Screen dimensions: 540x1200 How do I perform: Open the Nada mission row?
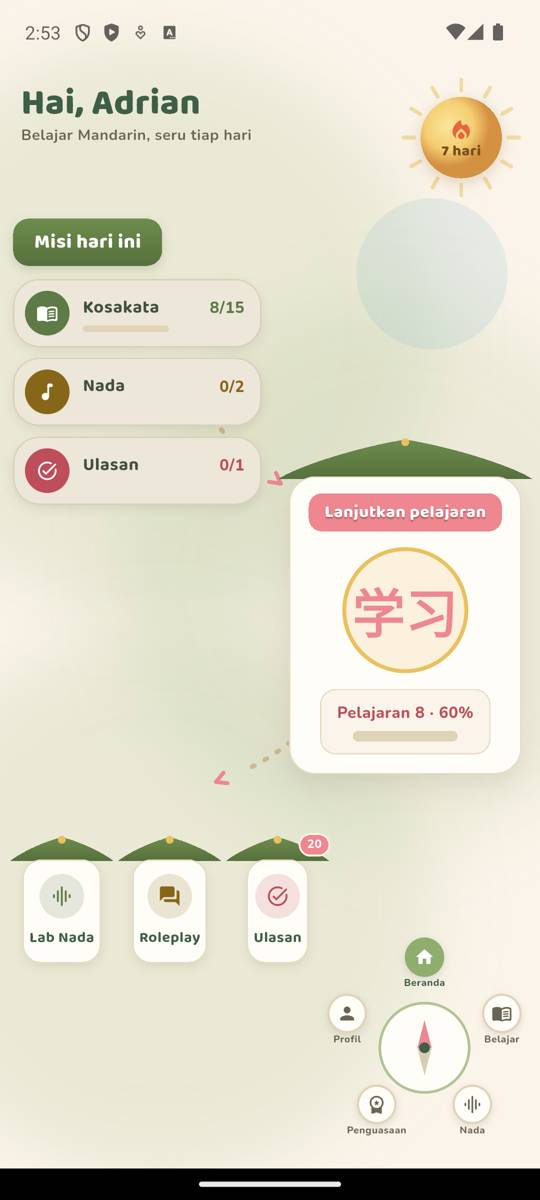(137, 392)
